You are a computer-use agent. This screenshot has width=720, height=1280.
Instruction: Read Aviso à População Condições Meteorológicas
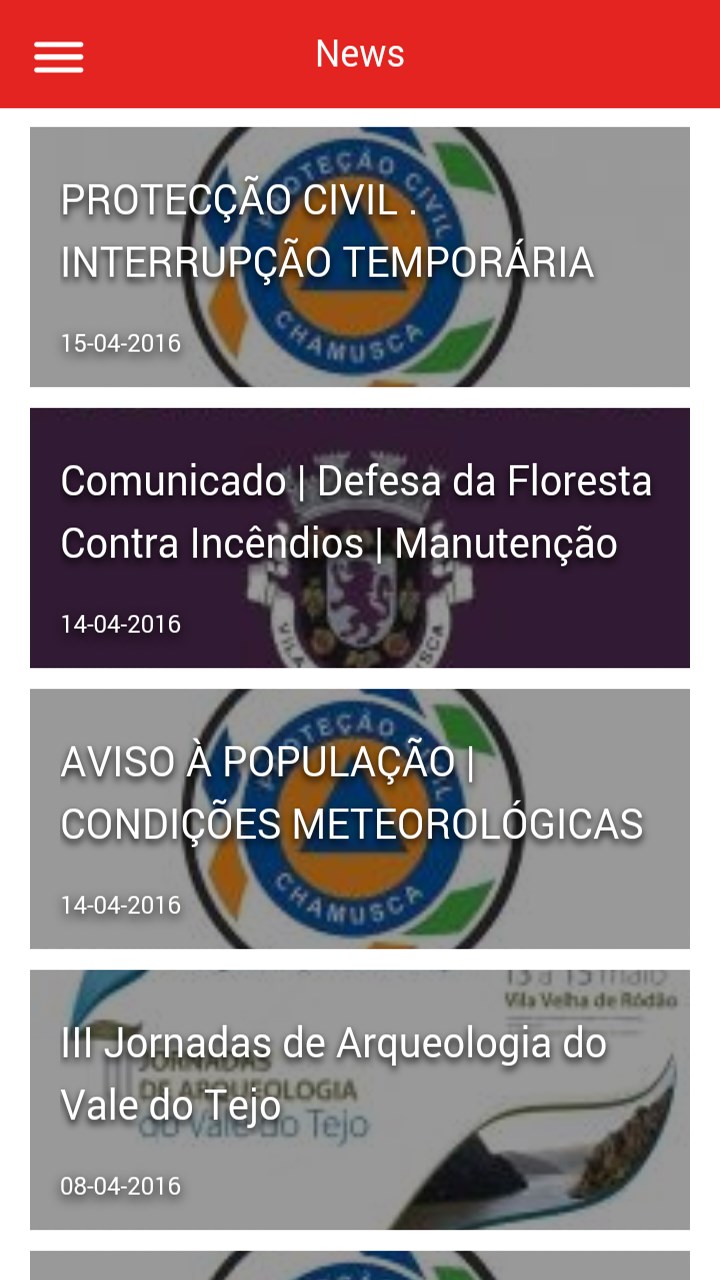click(360, 819)
